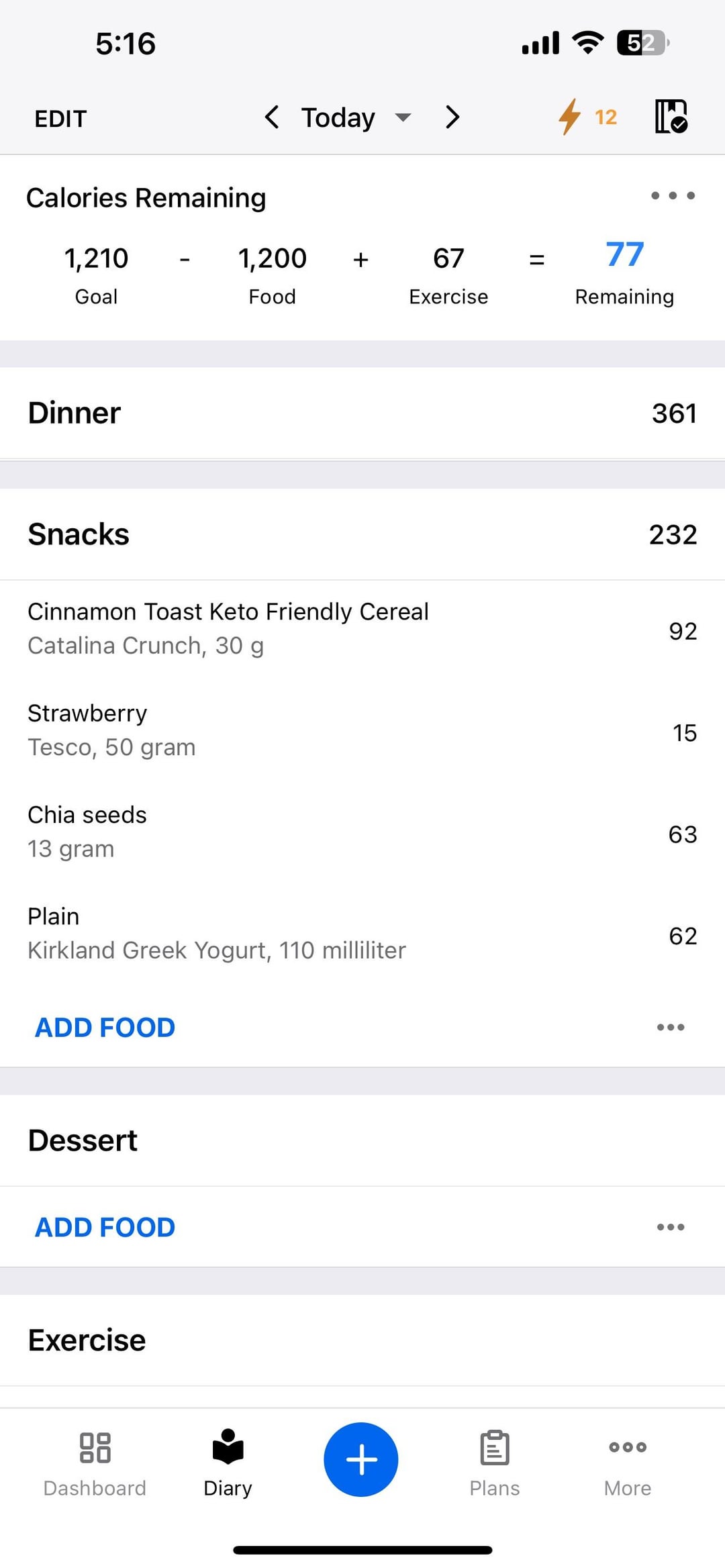This screenshot has height=1568, width=725.
Task: Tap the EDIT button
Action: click(x=60, y=119)
